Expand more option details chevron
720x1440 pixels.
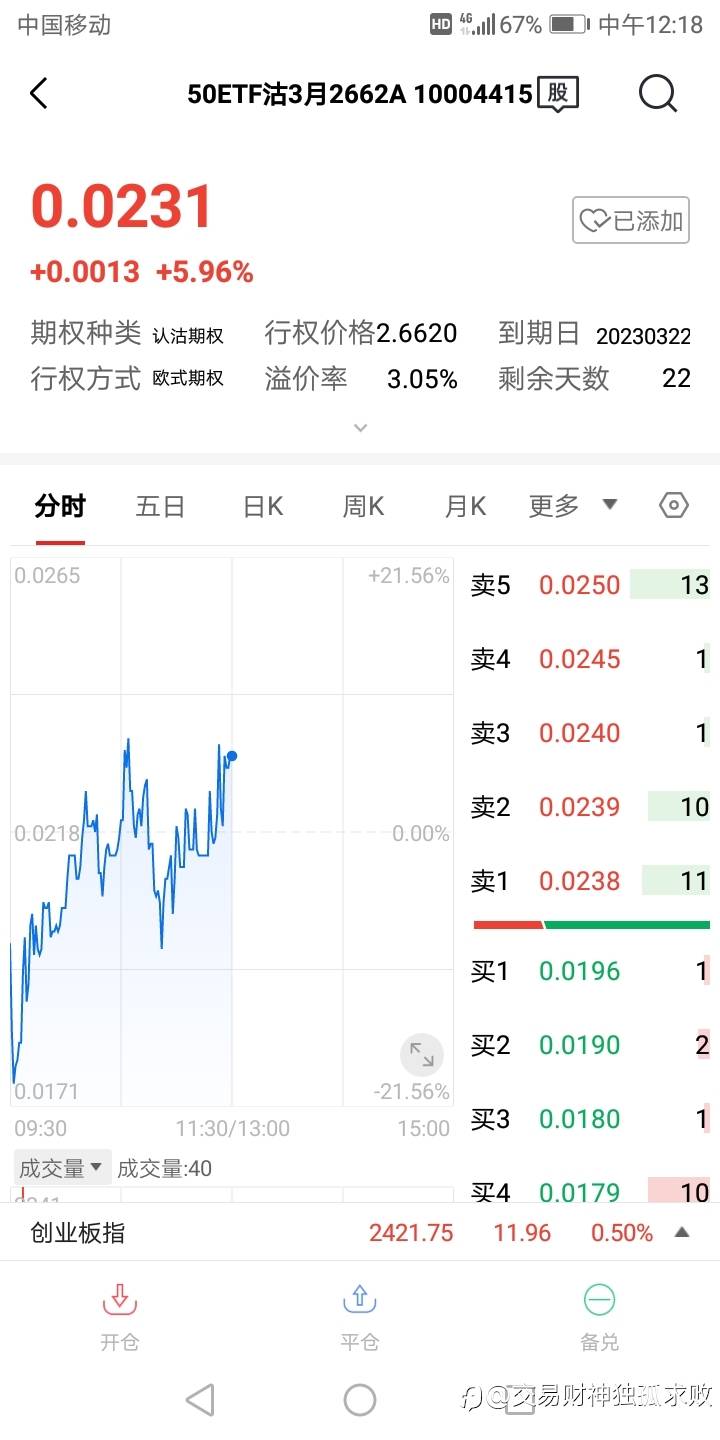point(361,427)
